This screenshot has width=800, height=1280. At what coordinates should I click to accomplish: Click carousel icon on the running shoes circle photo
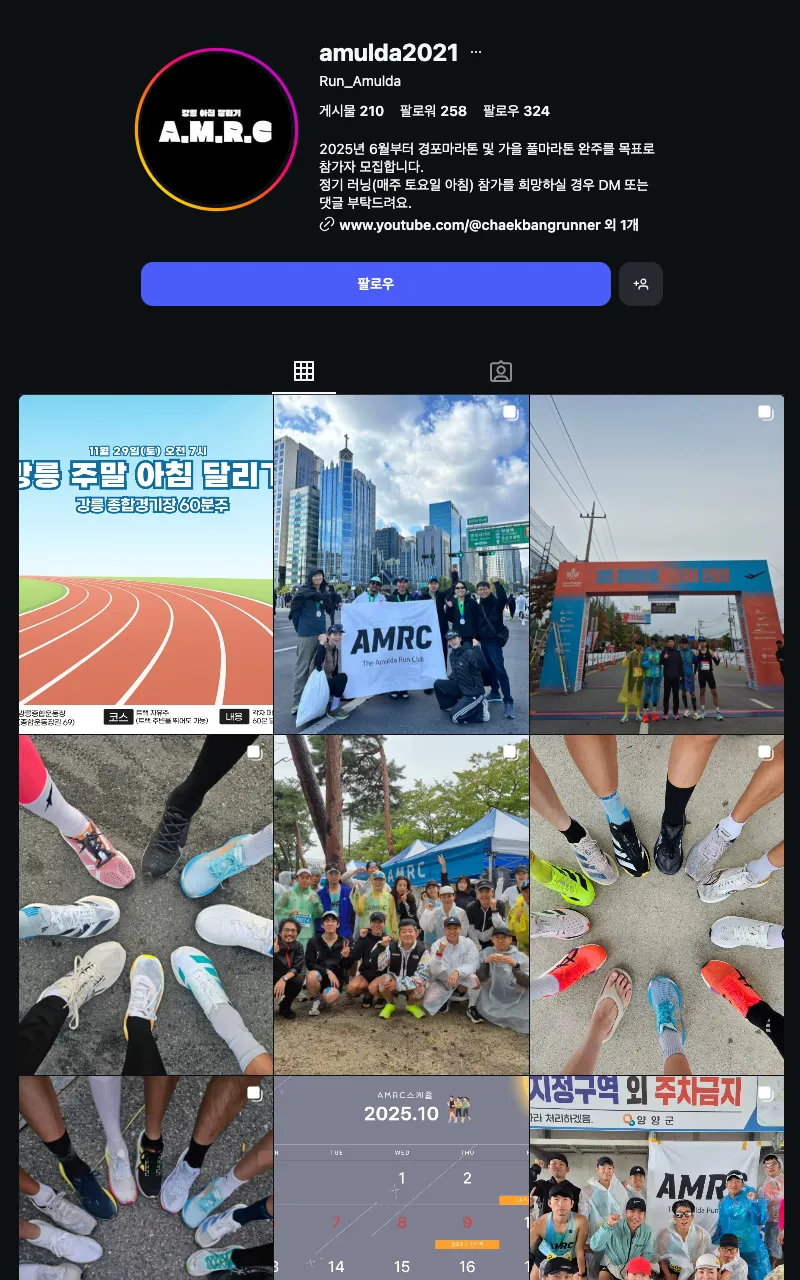click(765, 752)
